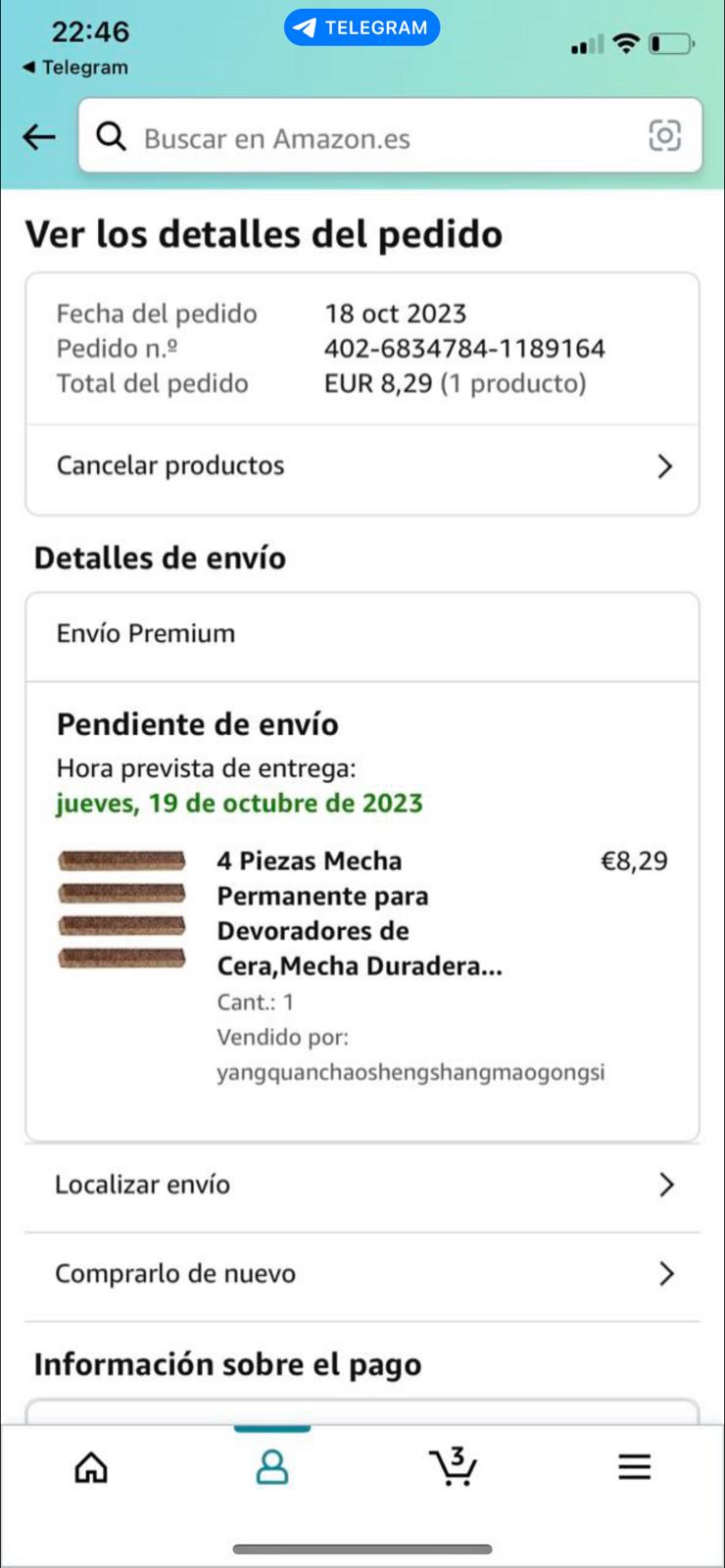Image resolution: width=725 pixels, height=1568 pixels.
Task: Choose Comprarlo de nuevo
Action: pos(362,1274)
